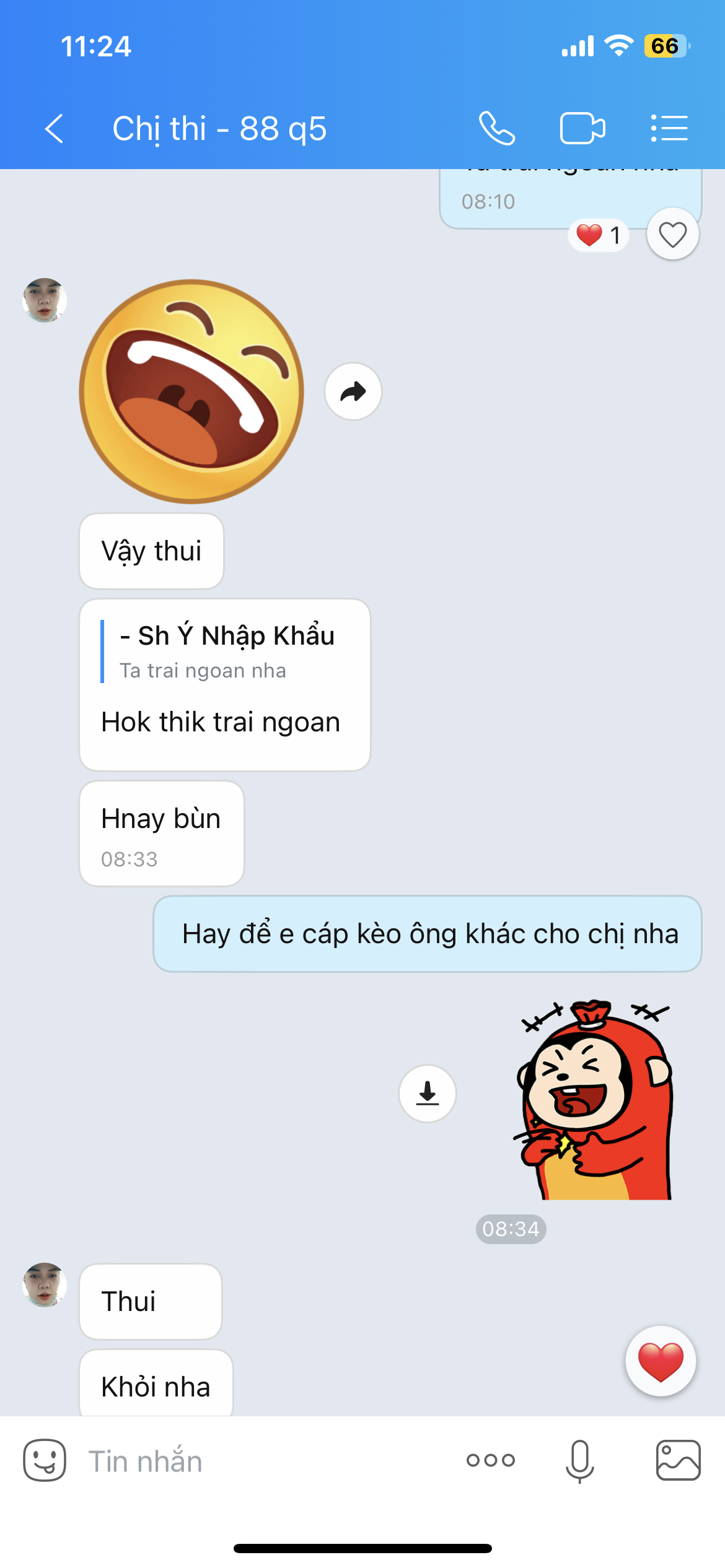The image size is (725, 1568).
Task: Open the sticker and emoji picker
Action: point(45,1460)
